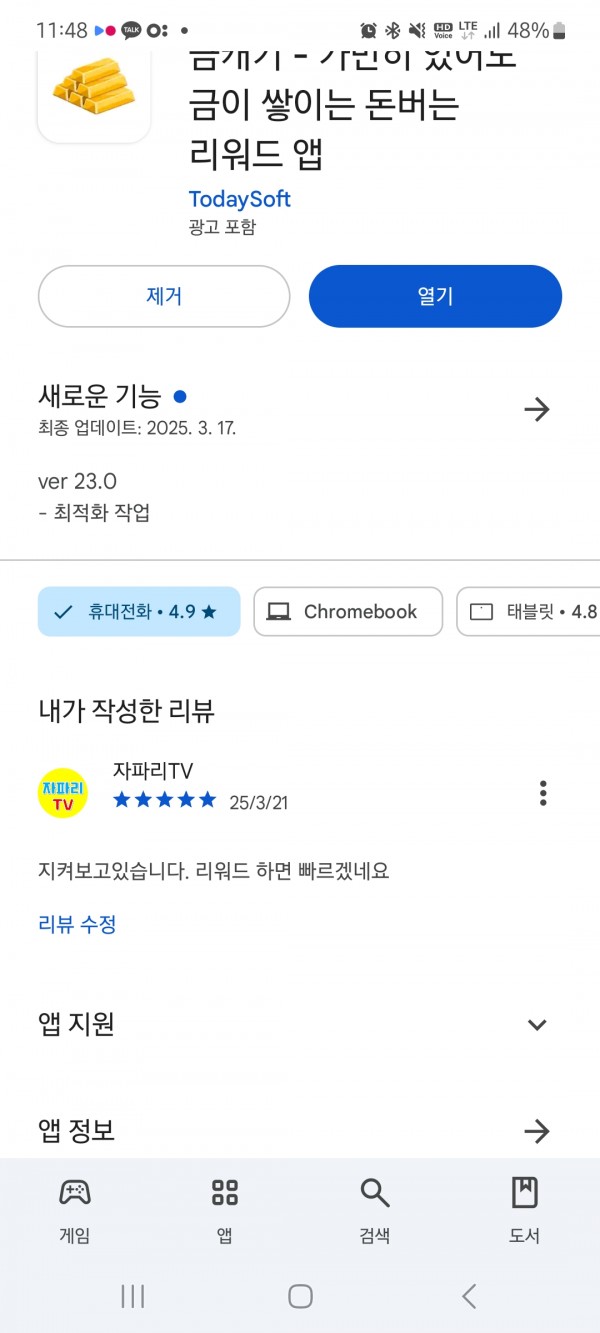Tap 리뷰 수정 to edit review
600x1333 pixels.
(x=77, y=924)
